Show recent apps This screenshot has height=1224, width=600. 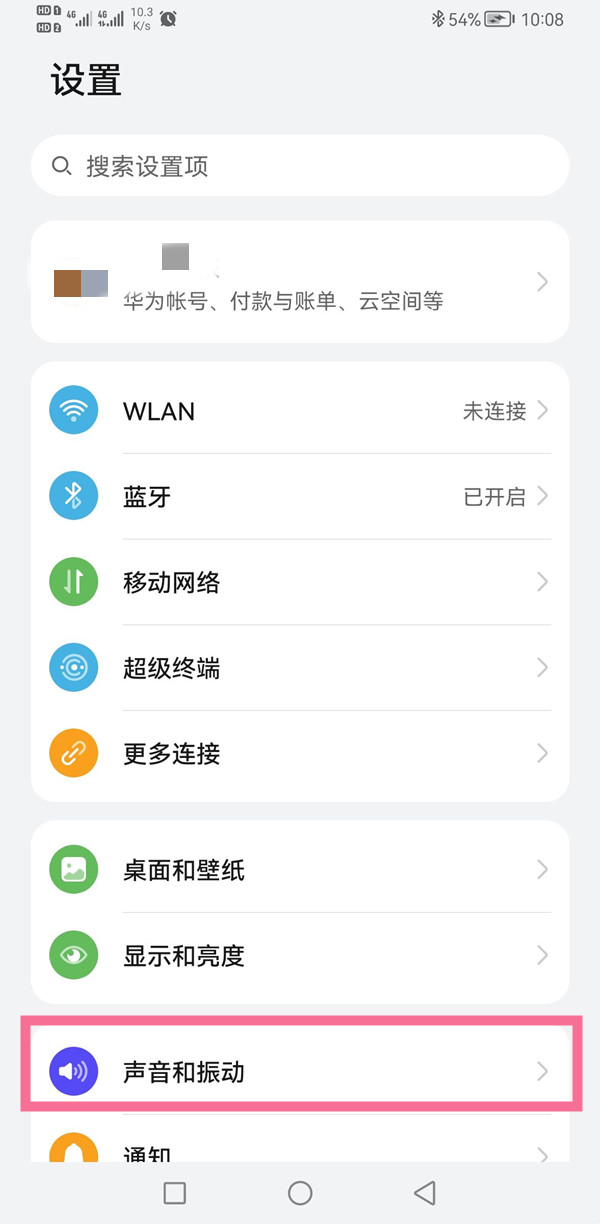pos(175,1192)
